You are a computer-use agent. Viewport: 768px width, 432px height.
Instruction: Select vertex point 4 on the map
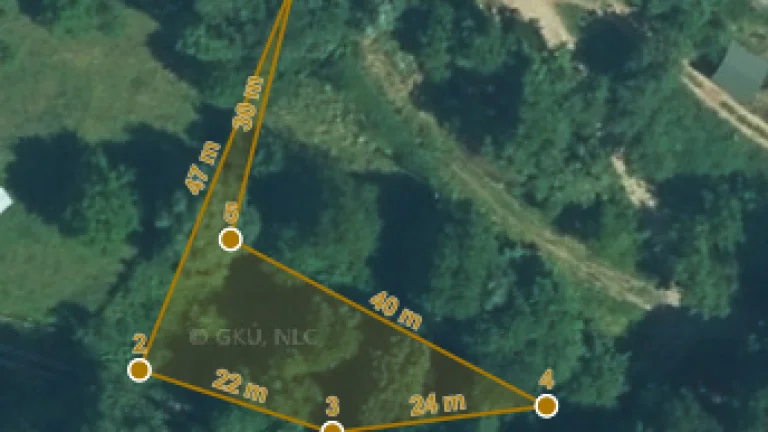pos(546,405)
